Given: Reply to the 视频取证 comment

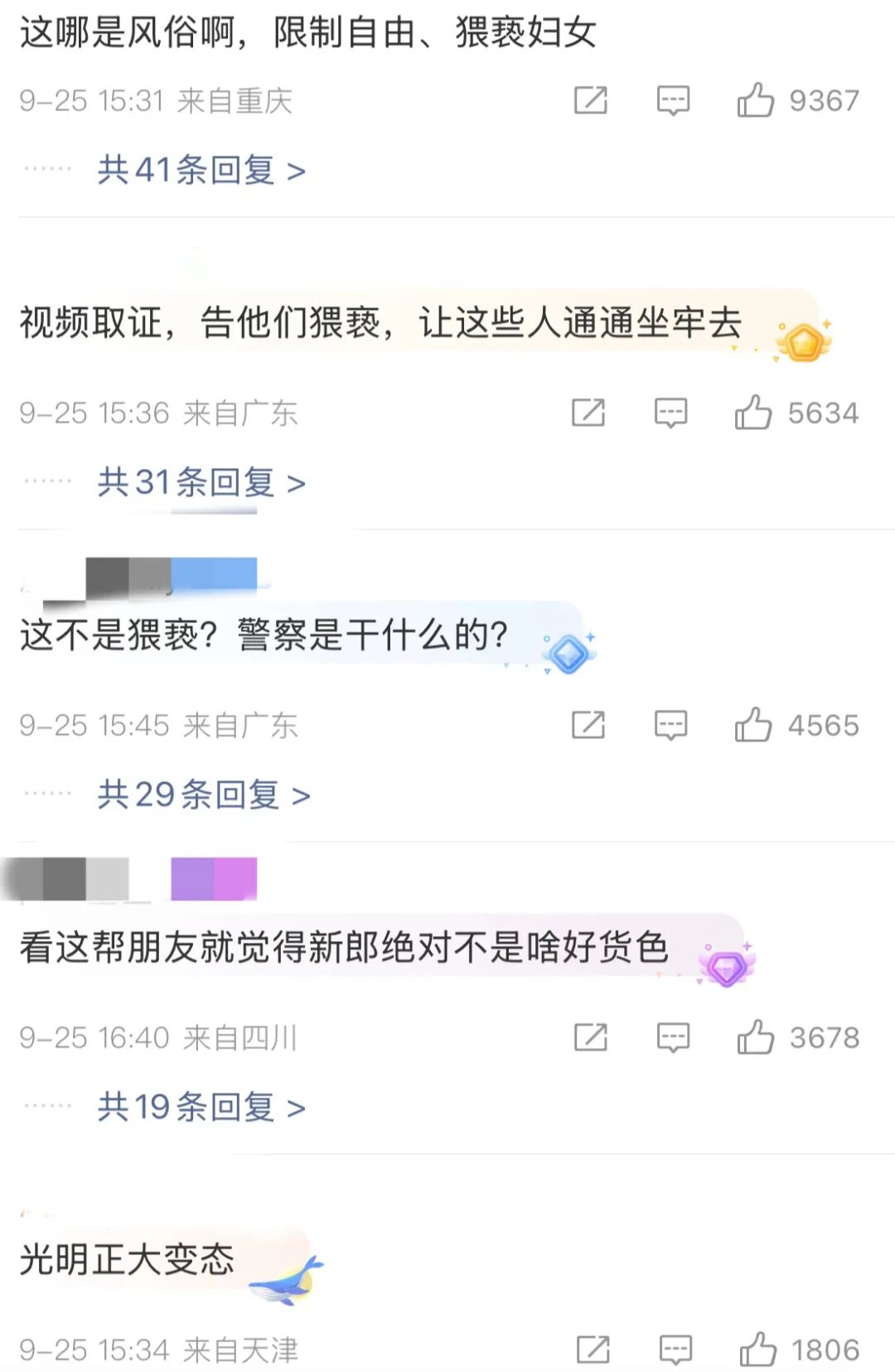Looking at the screenshot, I should [x=670, y=413].
